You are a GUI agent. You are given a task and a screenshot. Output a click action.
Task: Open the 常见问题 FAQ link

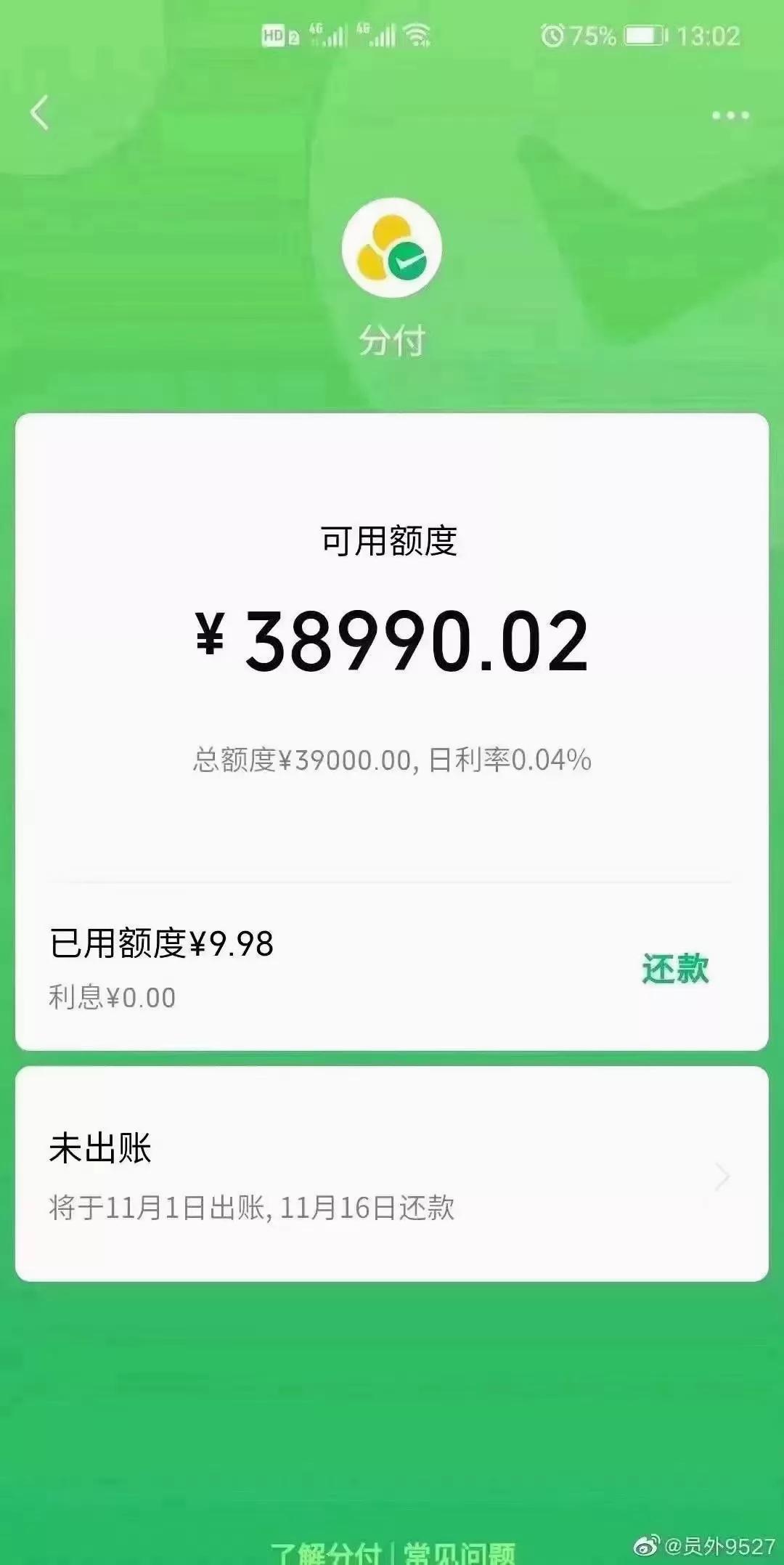(460, 1553)
